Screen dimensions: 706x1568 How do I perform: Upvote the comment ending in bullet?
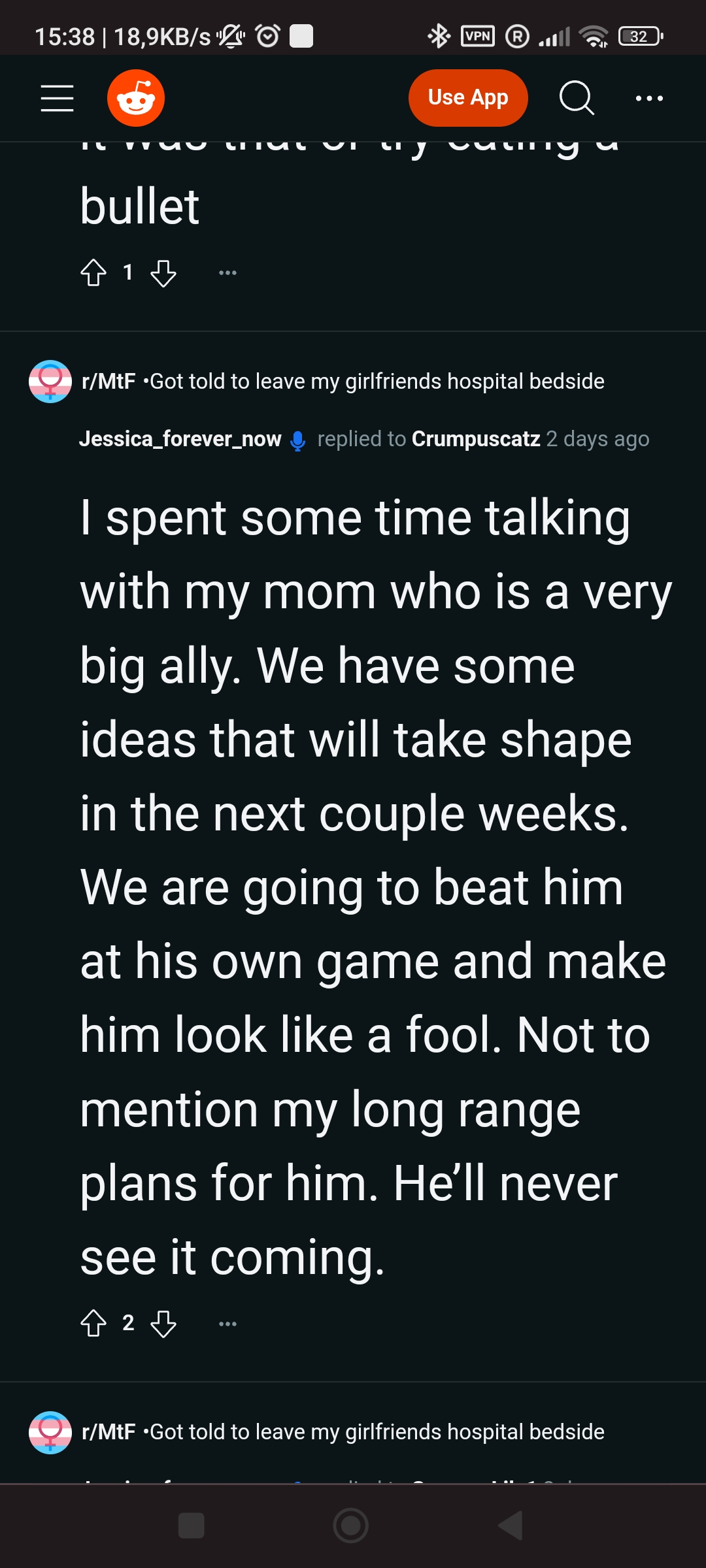tap(93, 272)
